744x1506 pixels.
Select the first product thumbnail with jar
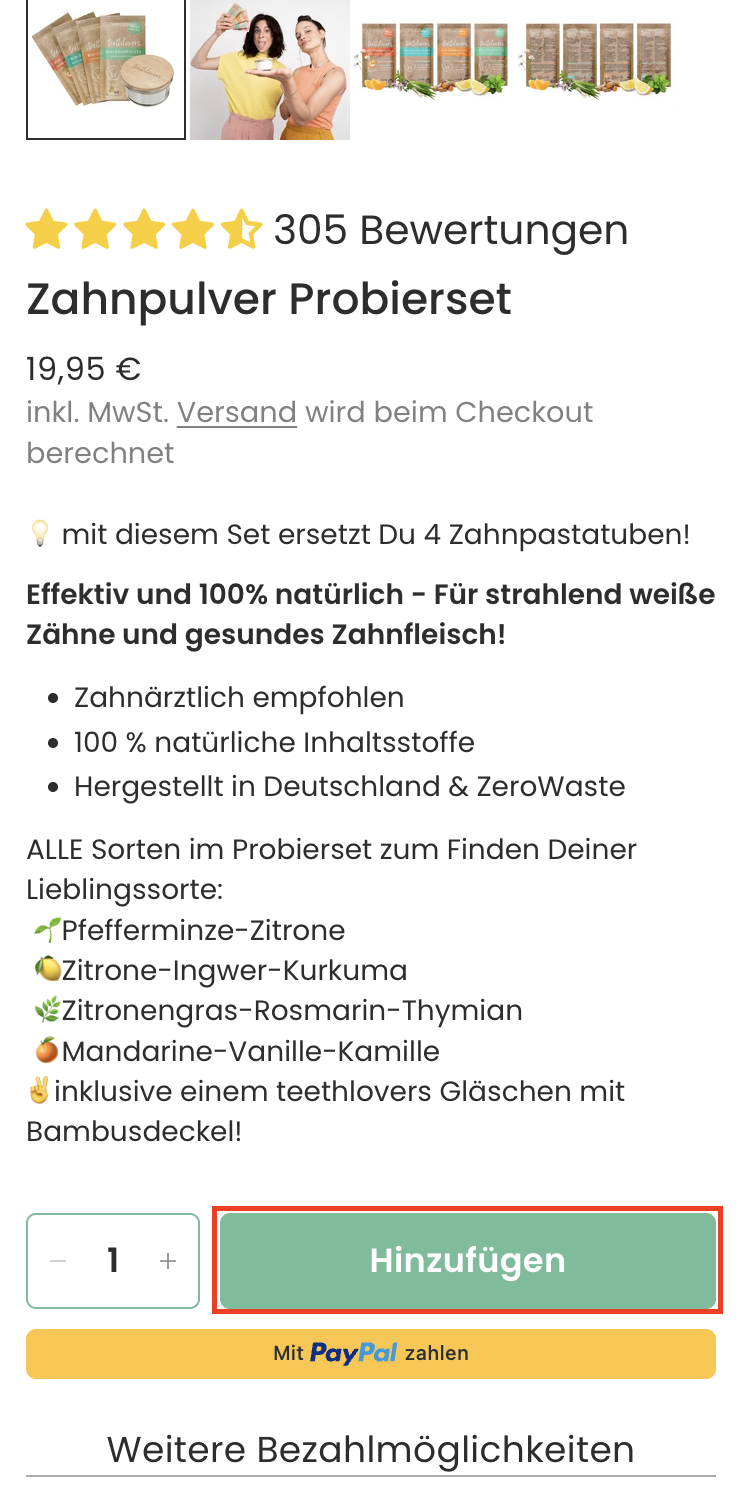106,68
